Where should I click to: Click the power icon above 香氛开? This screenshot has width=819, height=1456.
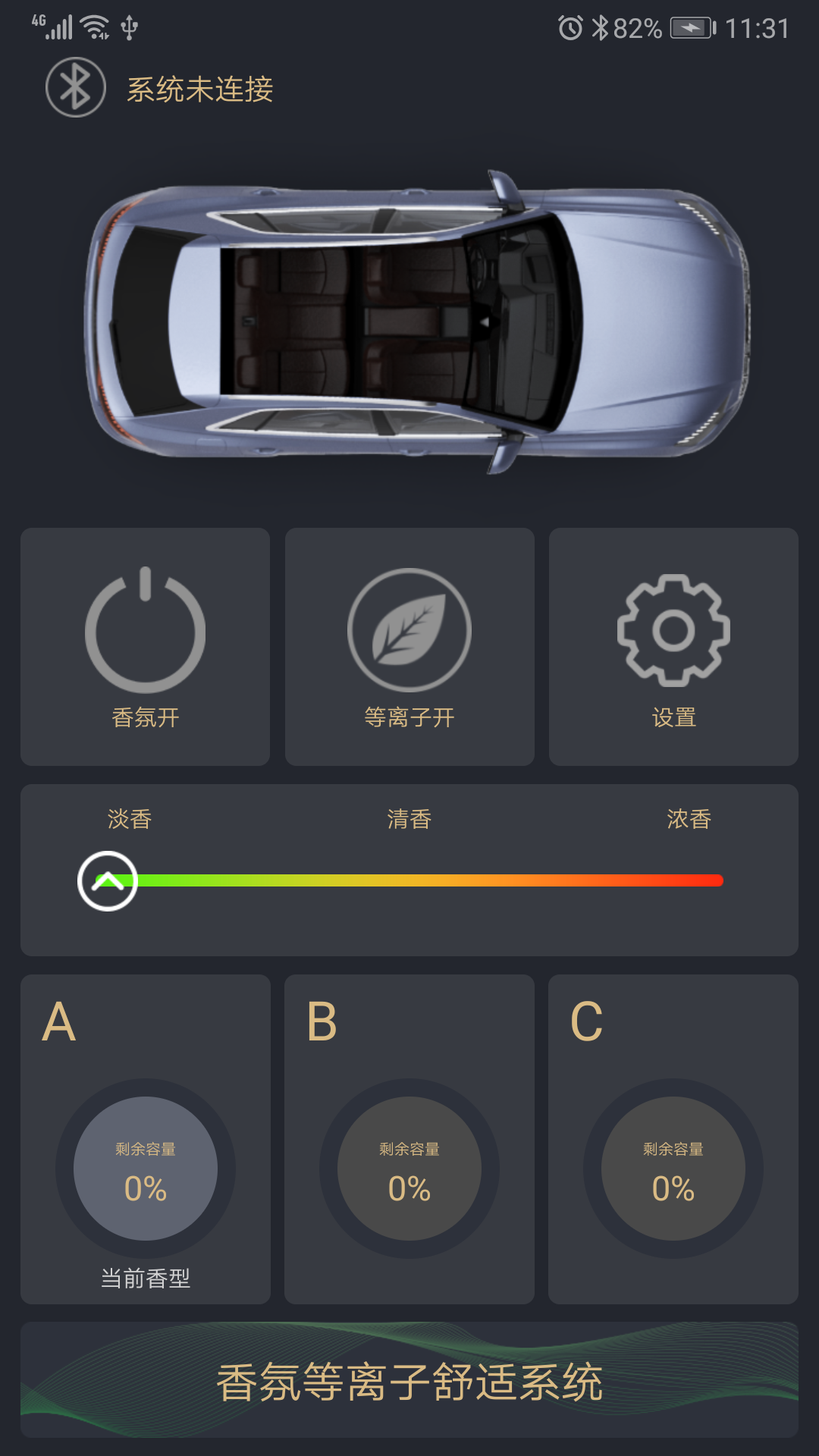pyautogui.click(x=146, y=629)
